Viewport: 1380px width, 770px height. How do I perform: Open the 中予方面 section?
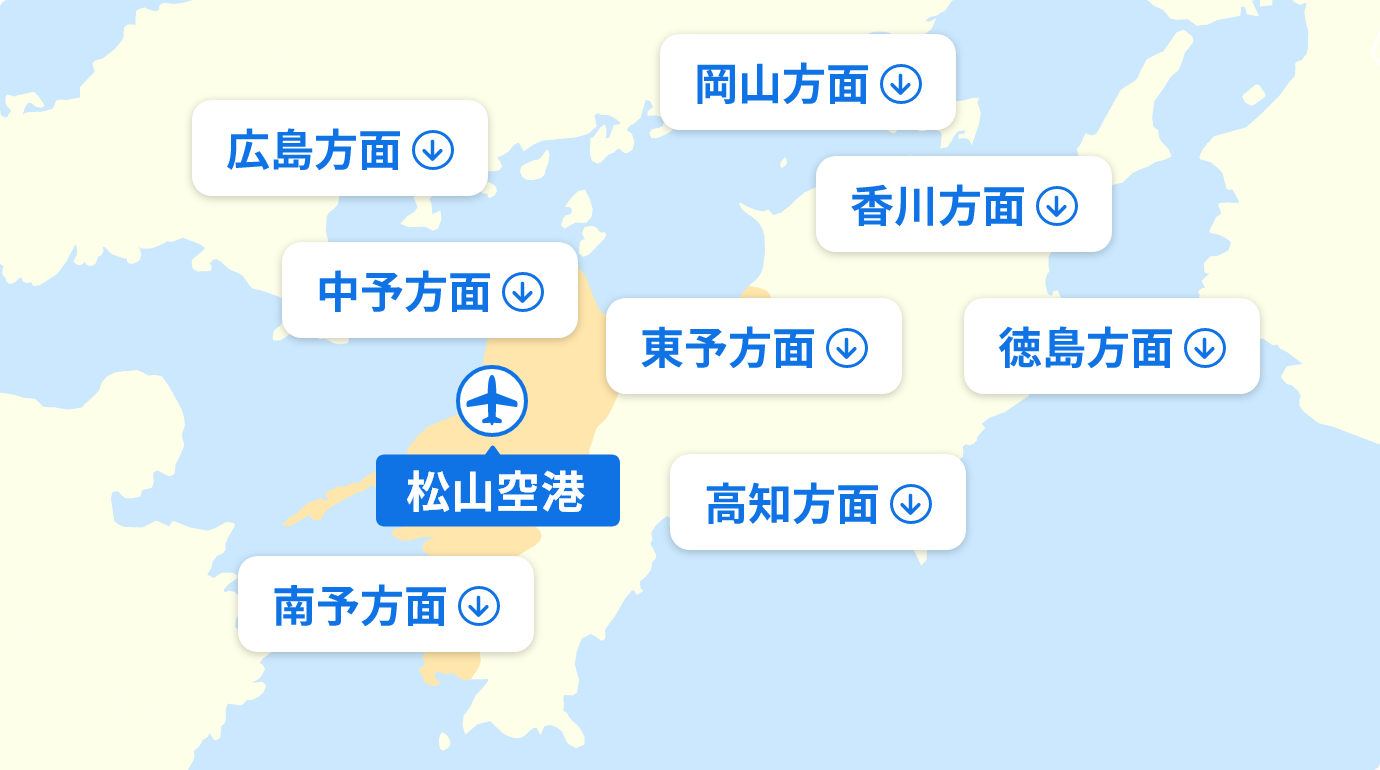click(430, 291)
